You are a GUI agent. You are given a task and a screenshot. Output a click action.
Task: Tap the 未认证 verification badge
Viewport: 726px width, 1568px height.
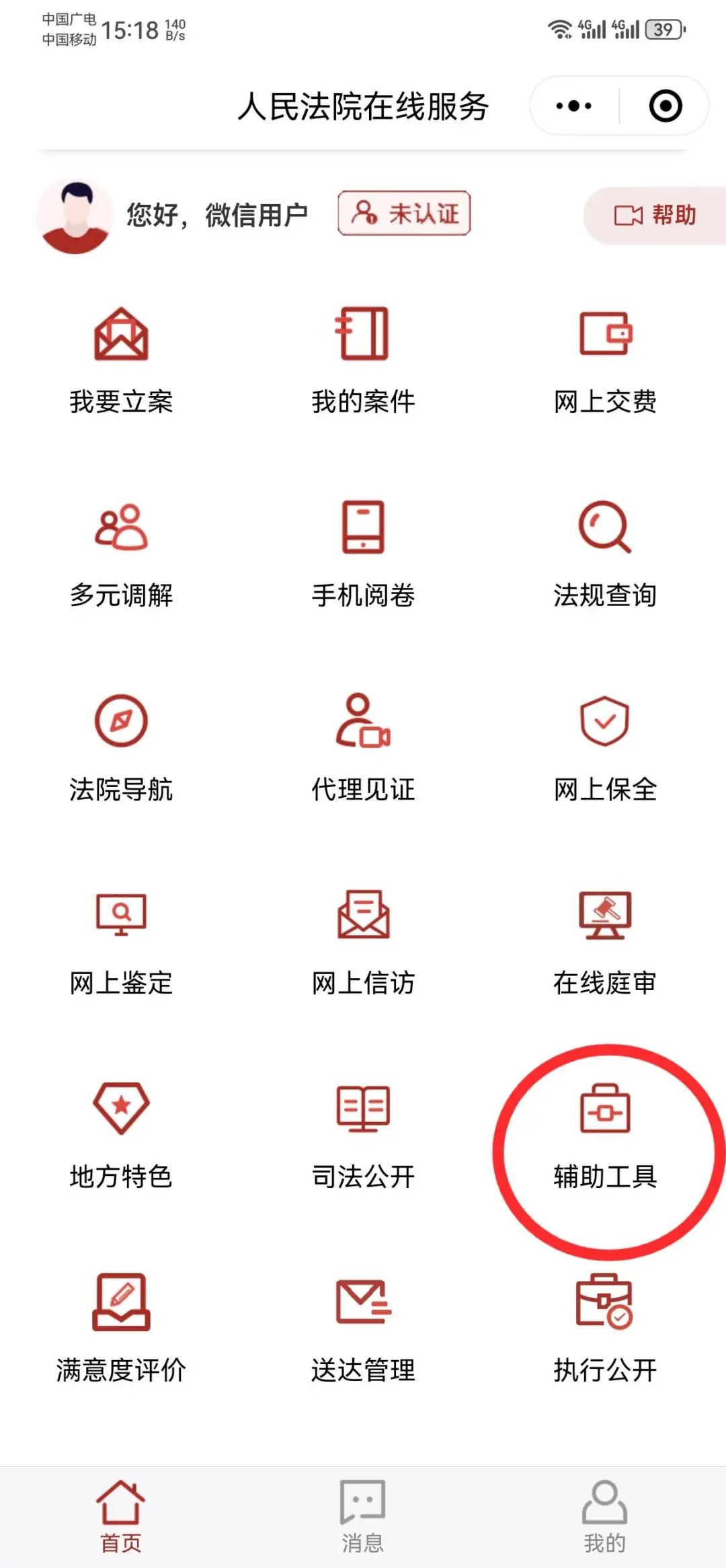(x=404, y=213)
